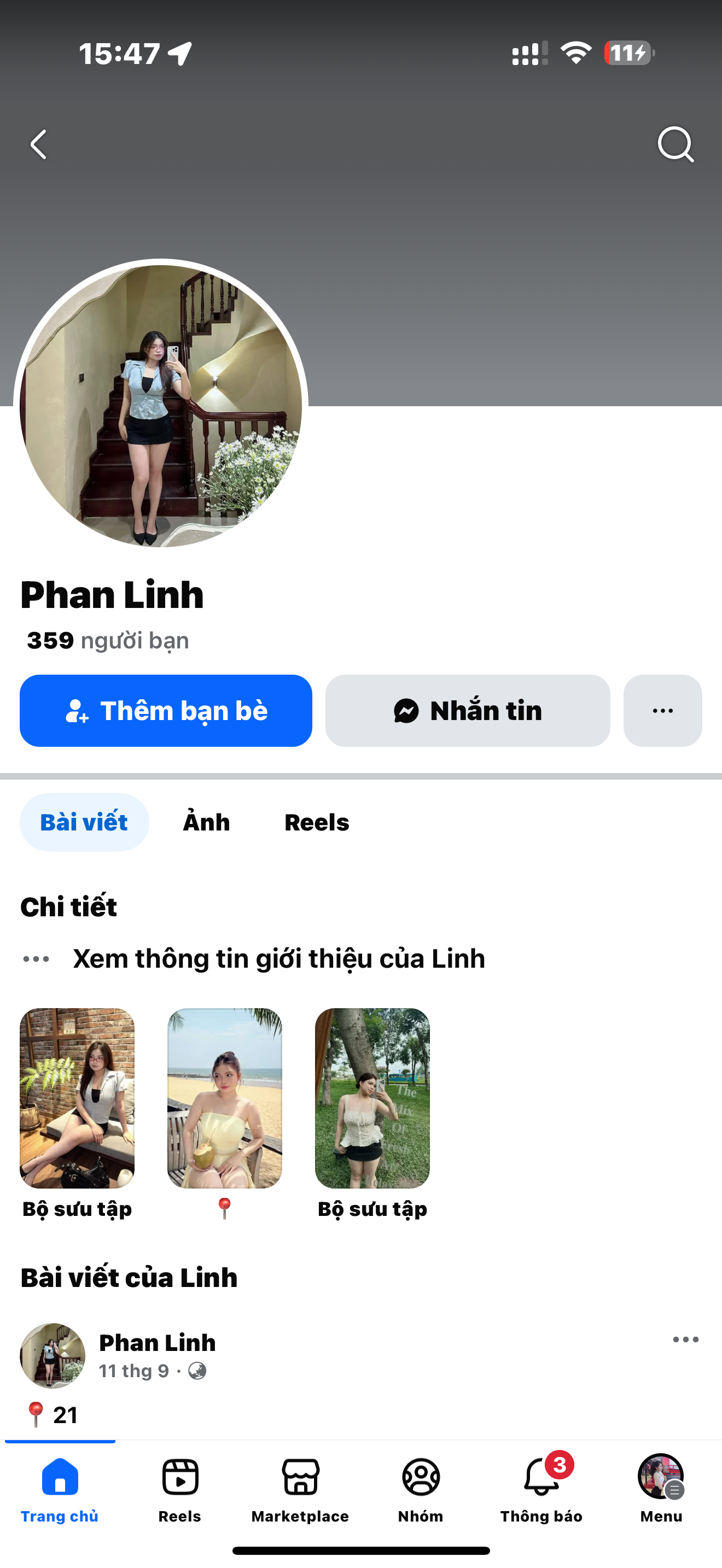Image resolution: width=722 pixels, height=1568 pixels.
Task: Go back using the top-left arrow
Action: coord(38,145)
